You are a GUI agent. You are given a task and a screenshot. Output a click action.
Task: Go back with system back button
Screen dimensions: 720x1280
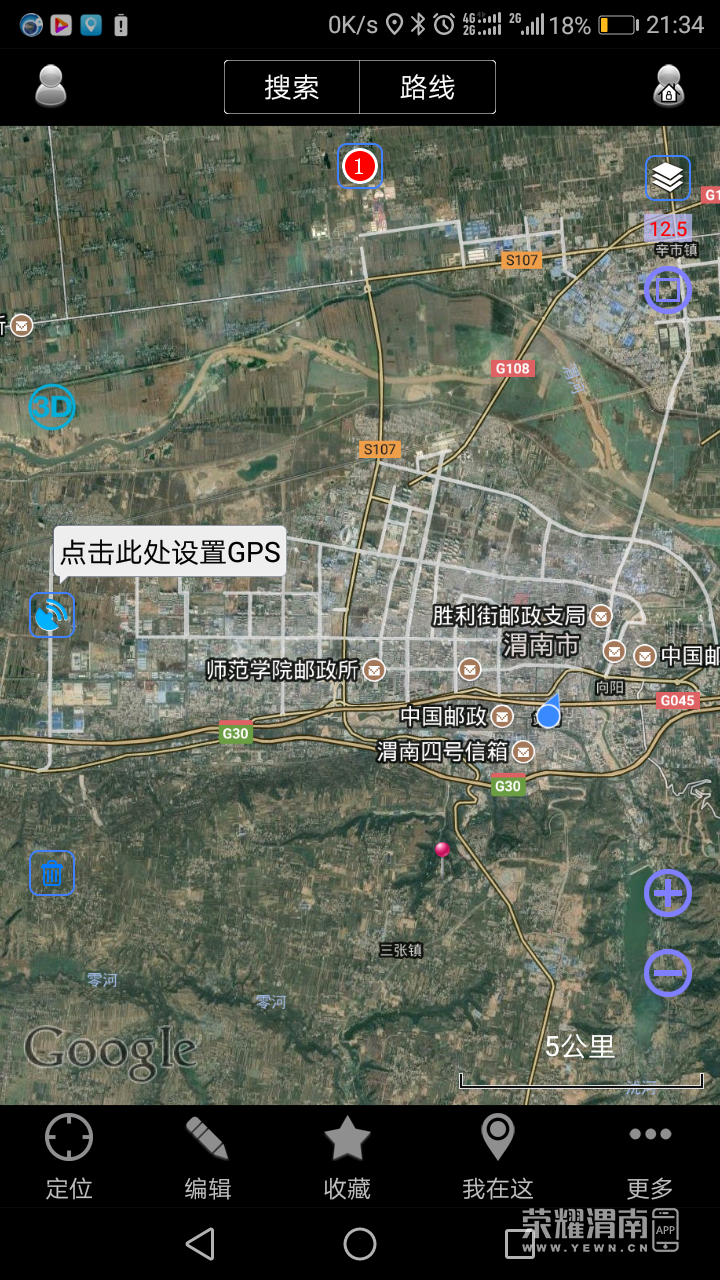tap(200, 1244)
